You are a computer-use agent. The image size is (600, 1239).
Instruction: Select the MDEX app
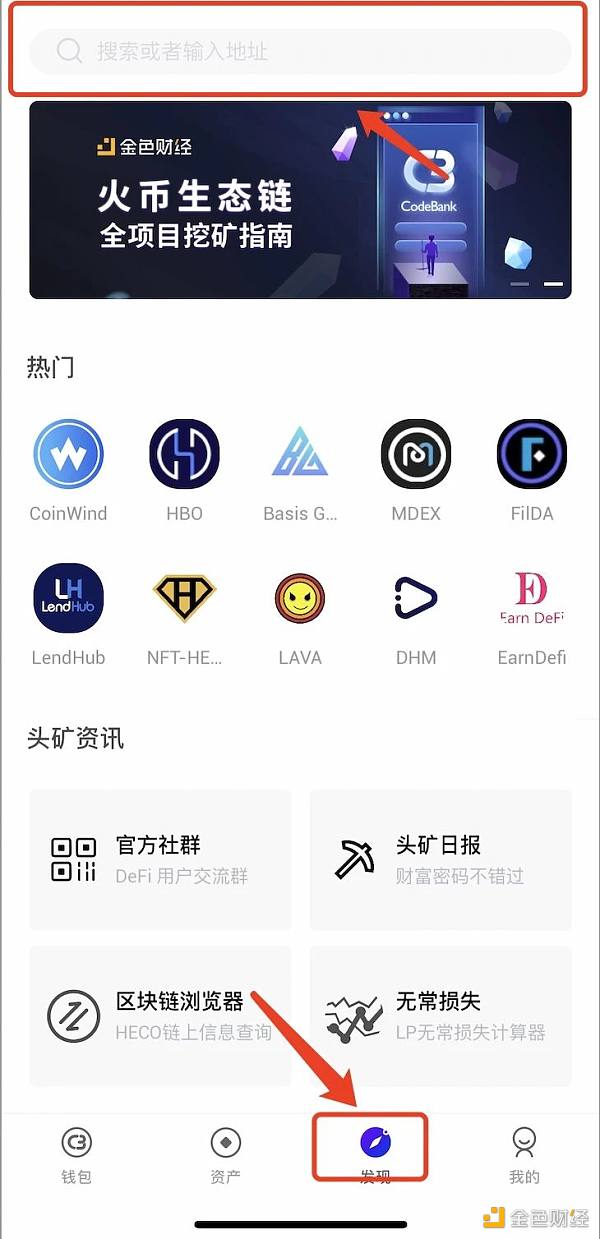click(416, 454)
